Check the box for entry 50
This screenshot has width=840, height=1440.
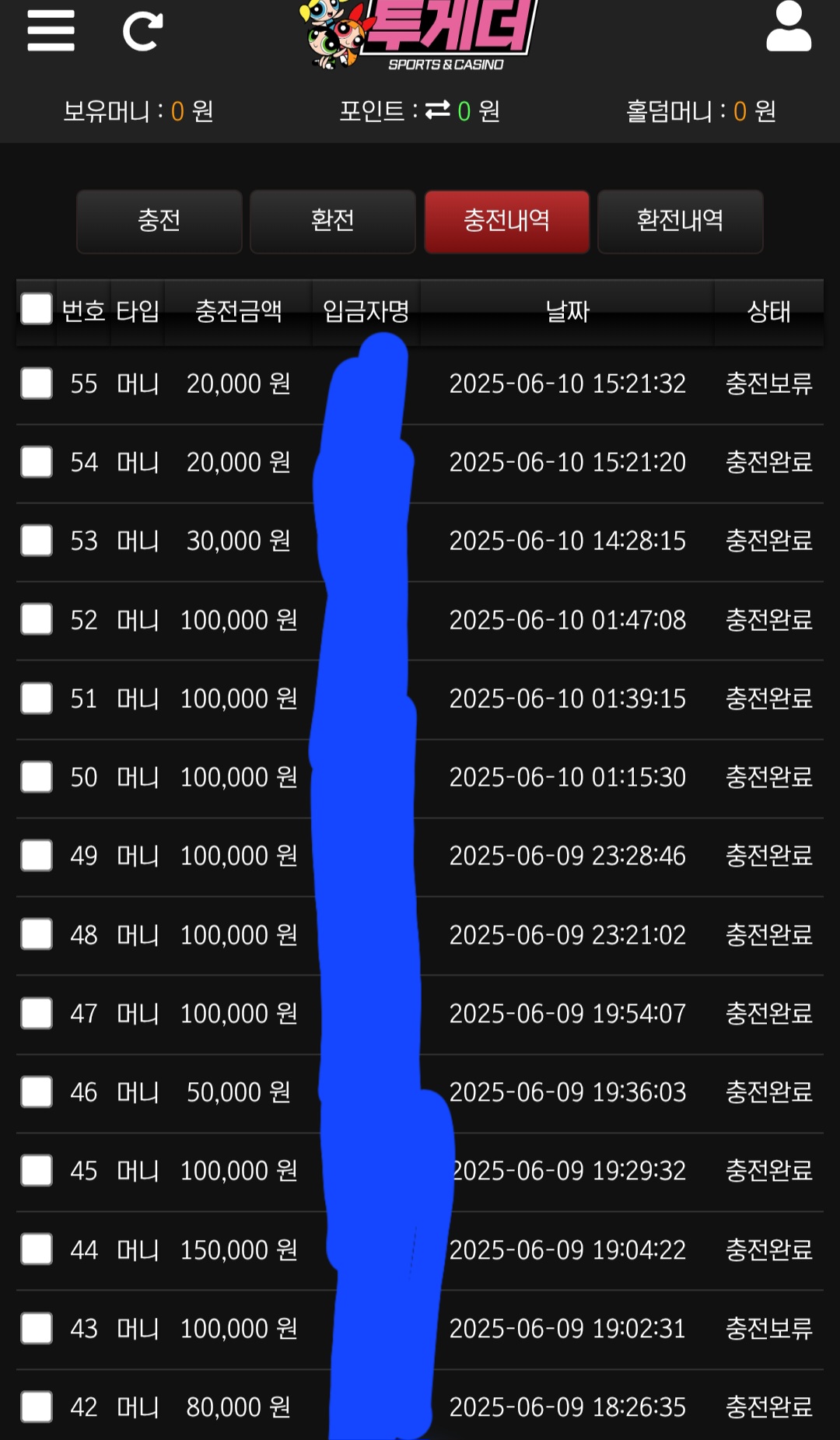coord(37,777)
